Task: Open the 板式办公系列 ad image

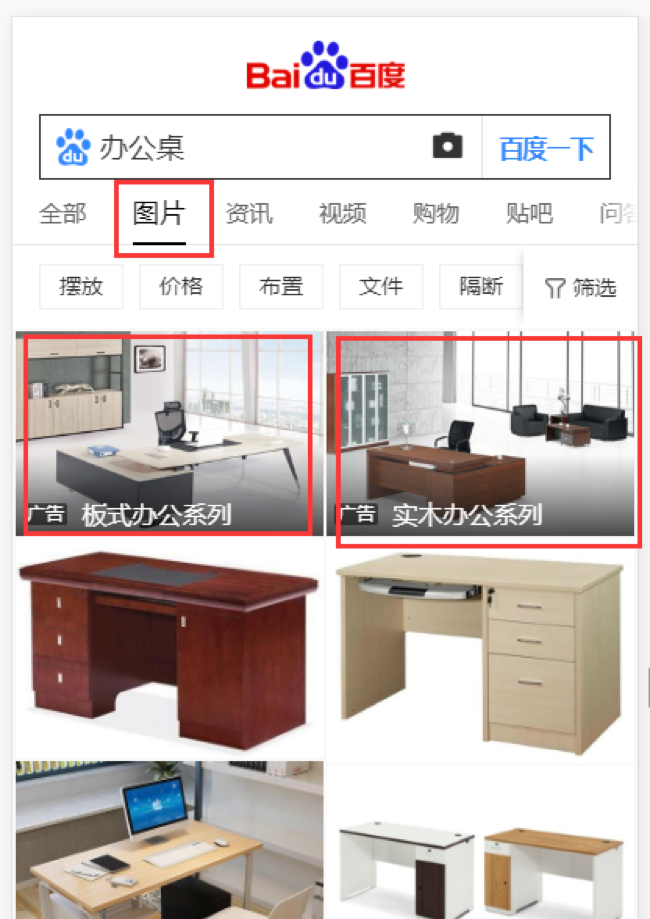Action: [x=169, y=434]
